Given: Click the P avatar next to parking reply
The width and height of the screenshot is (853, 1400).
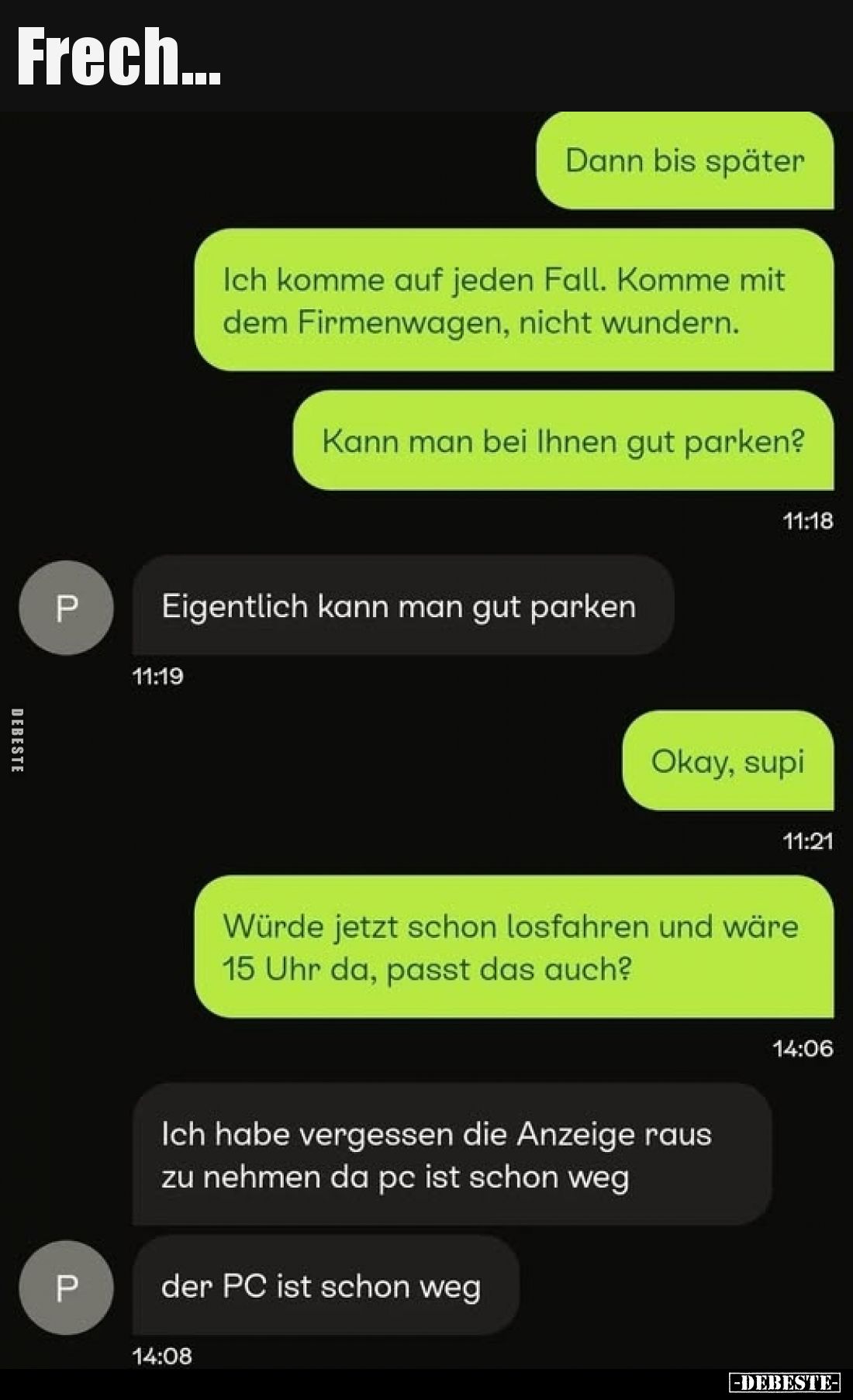Looking at the screenshot, I should (x=67, y=607).
